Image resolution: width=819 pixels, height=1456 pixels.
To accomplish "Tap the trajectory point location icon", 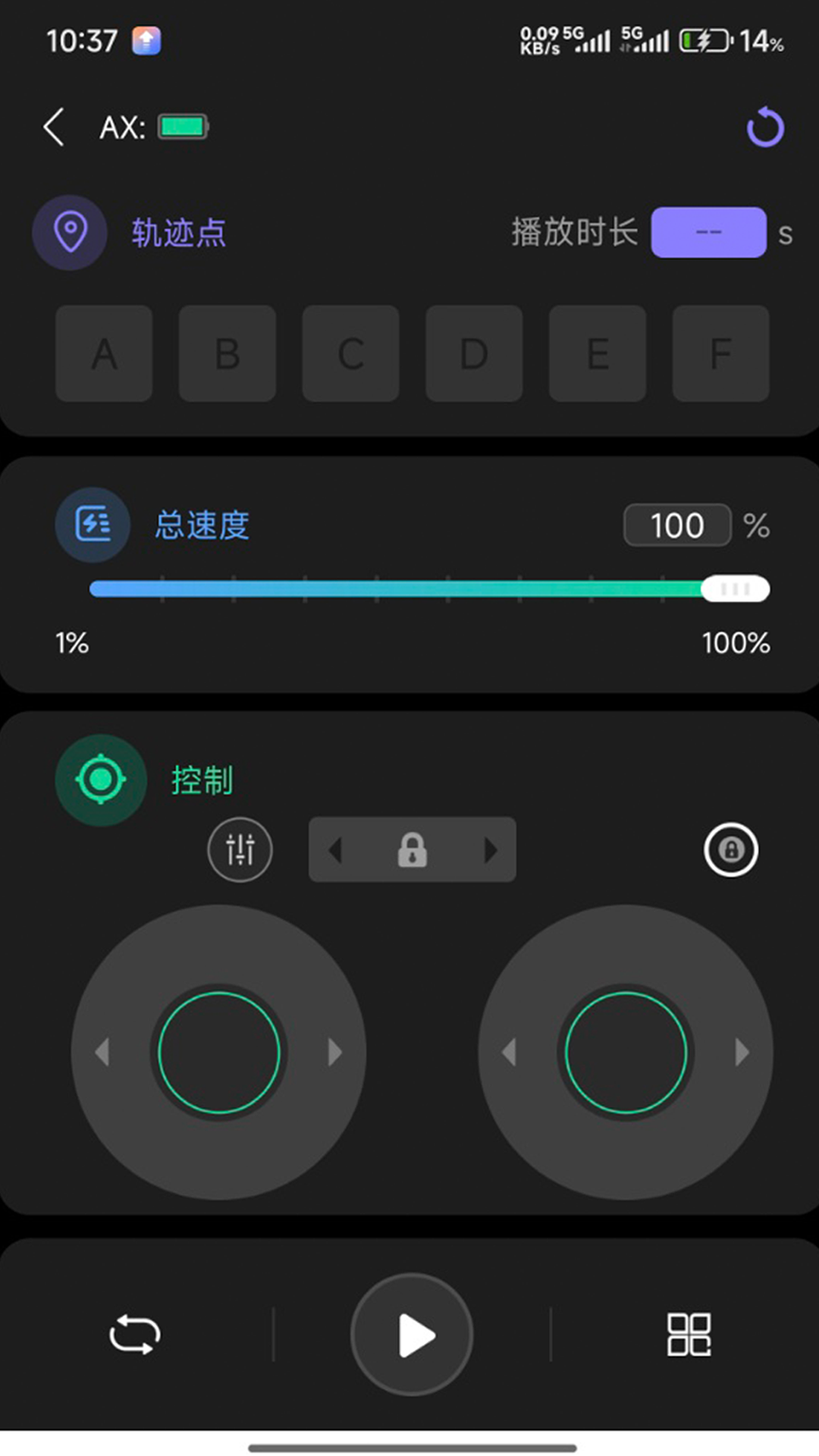I will pos(70,232).
